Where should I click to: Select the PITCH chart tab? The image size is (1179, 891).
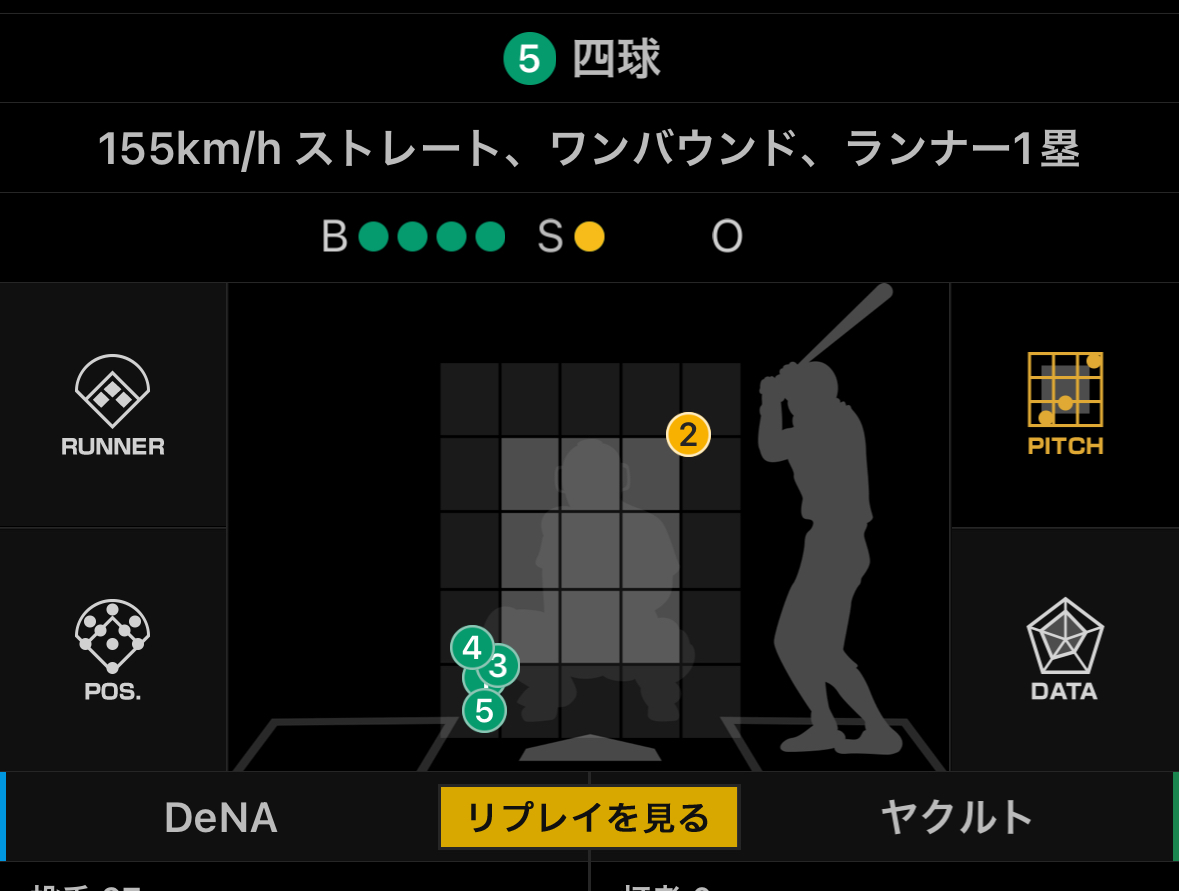pos(1065,405)
